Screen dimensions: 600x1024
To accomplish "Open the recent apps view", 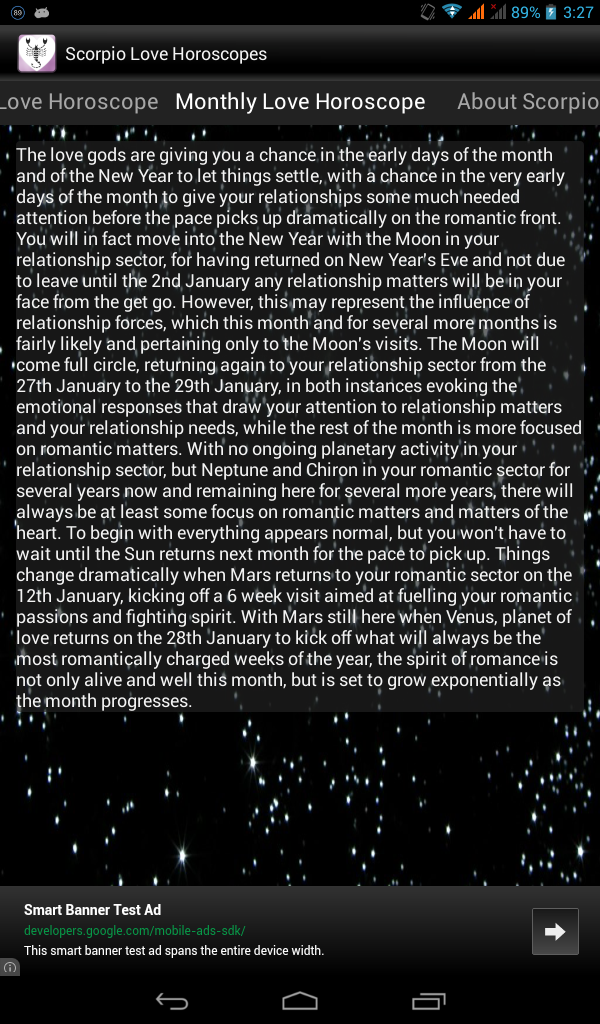I will click(428, 1001).
